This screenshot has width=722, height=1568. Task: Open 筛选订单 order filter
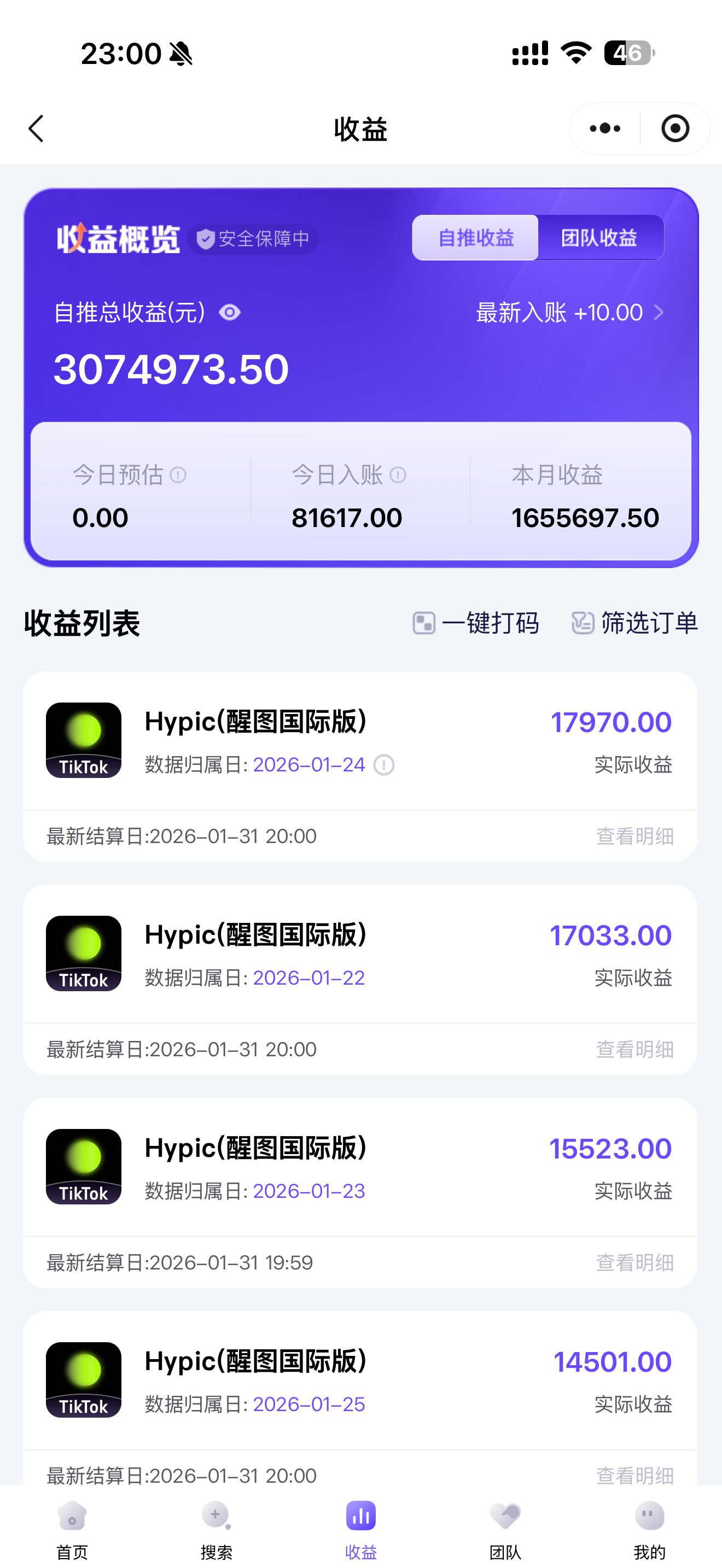(x=634, y=623)
